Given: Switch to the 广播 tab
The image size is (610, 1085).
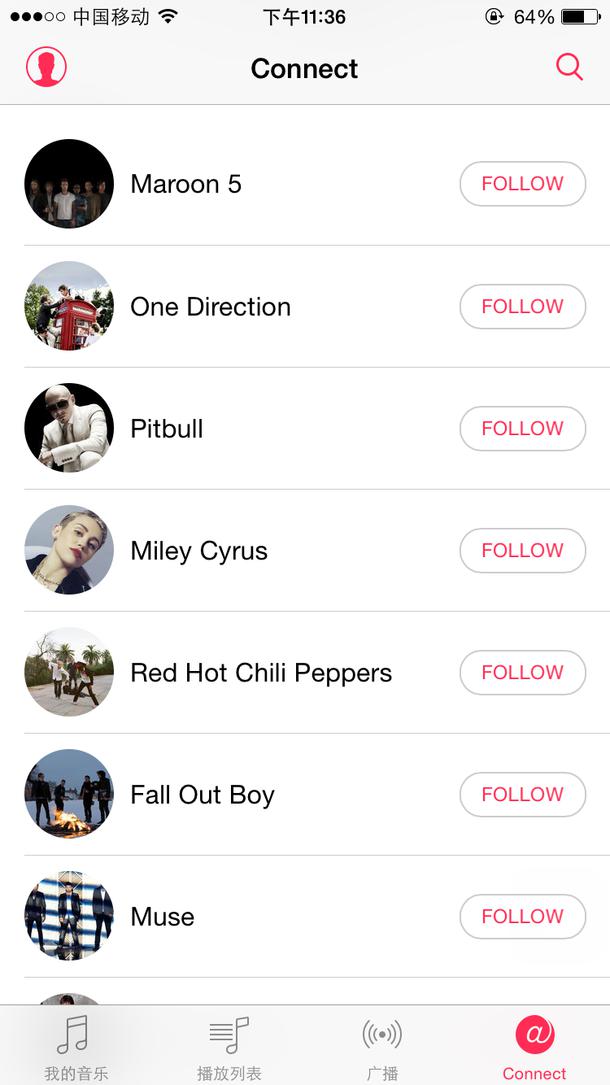Looking at the screenshot, I should coord(382,1046).
